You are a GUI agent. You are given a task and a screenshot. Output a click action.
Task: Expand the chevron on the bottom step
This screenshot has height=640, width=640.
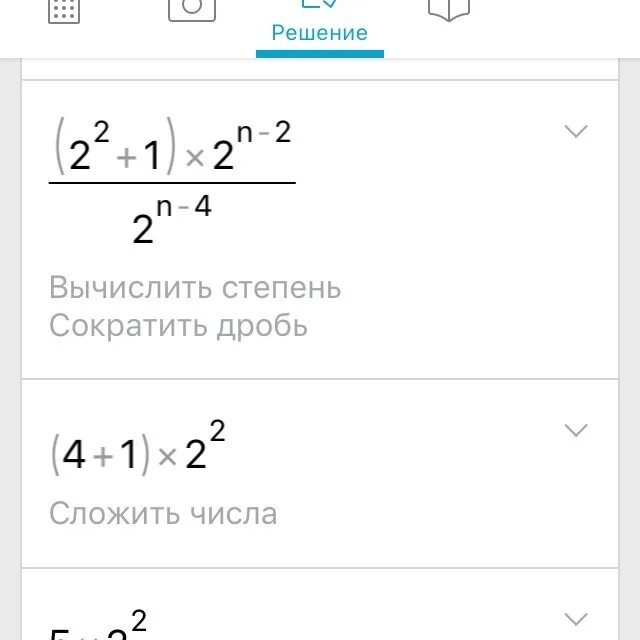(576, 618)
